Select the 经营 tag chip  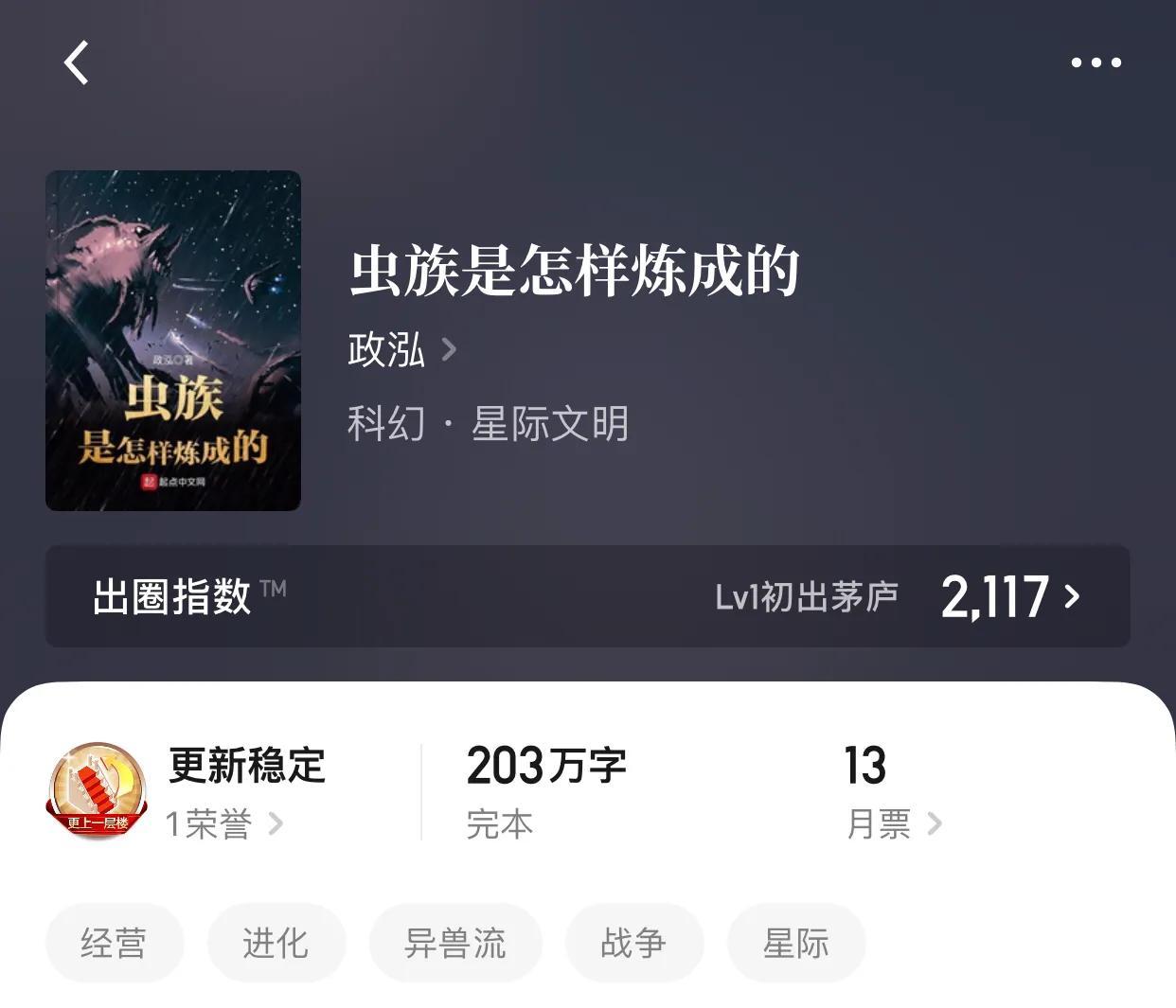click(x=114, y=943)
